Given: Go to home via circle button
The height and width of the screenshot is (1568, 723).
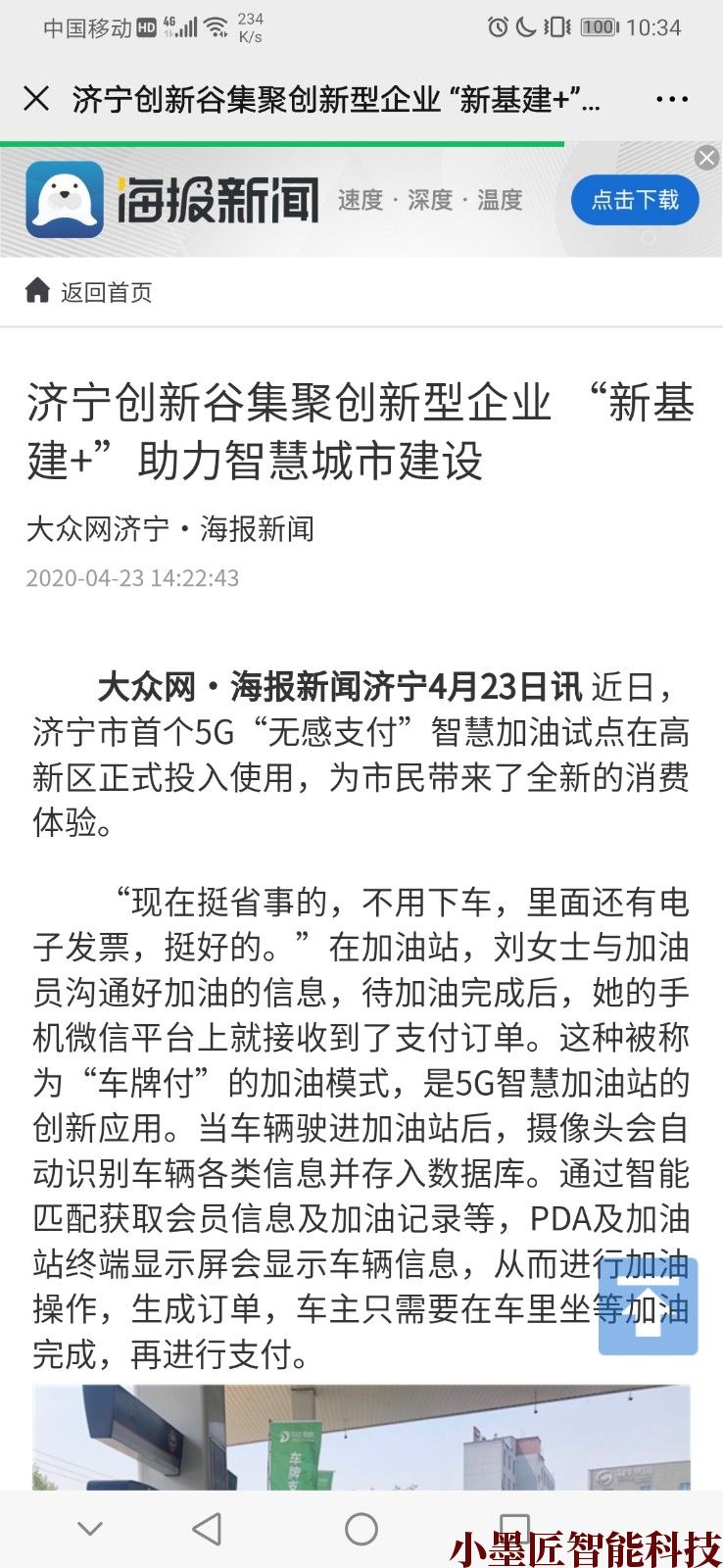Looking at the screenshot, I should click(x=361, y=1529).
